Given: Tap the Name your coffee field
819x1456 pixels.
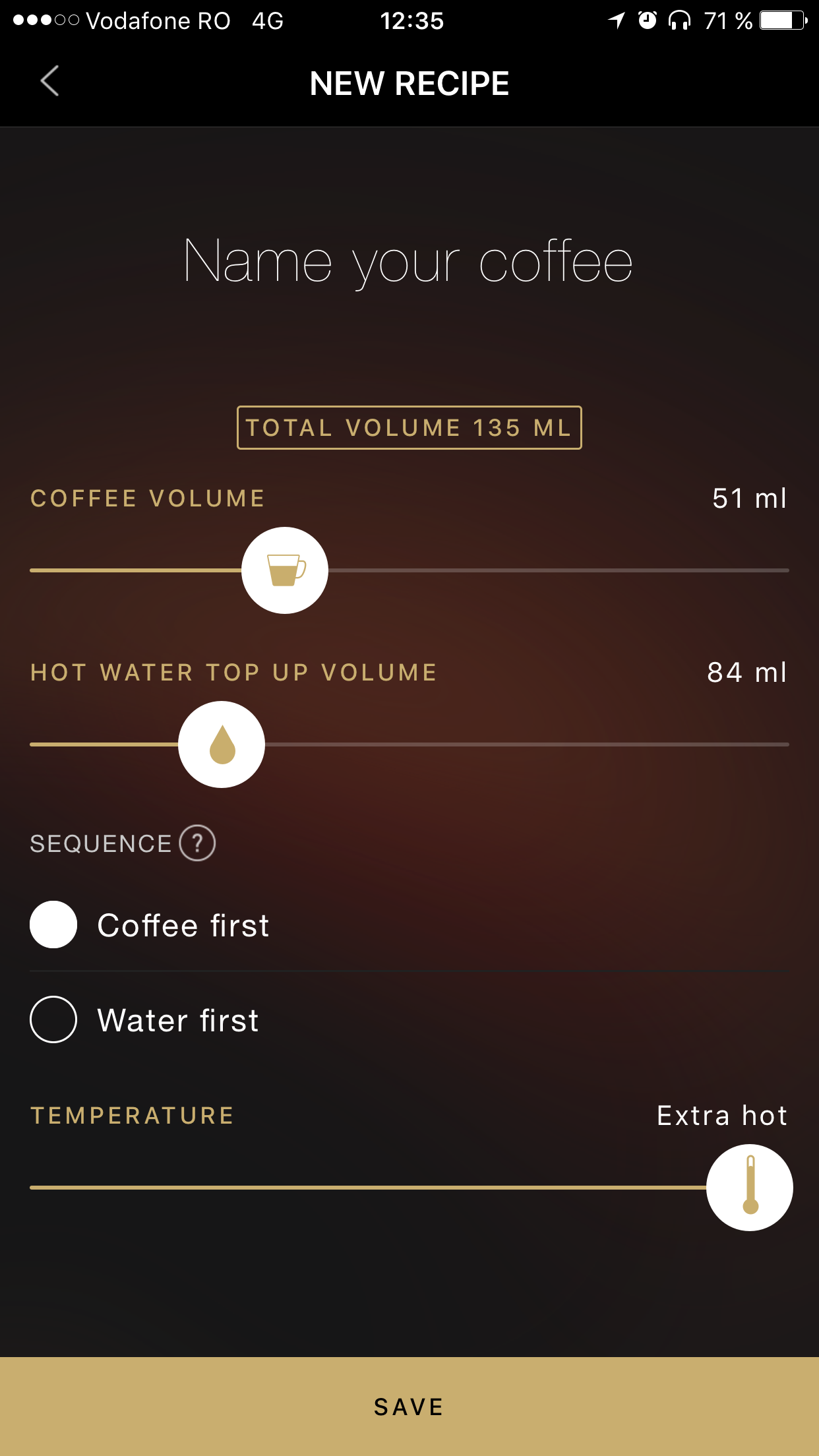Looking at the screenshot, I should [409, 262].
